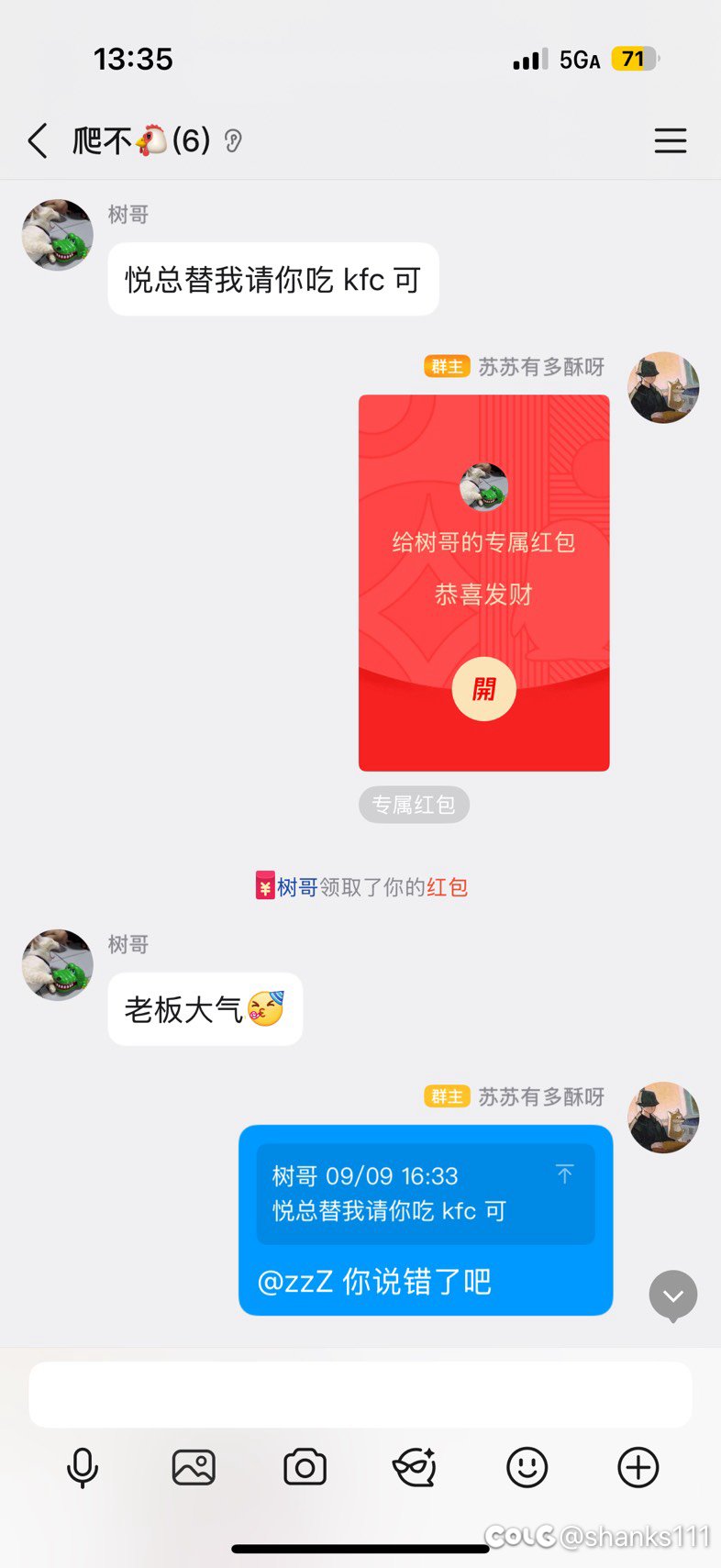Go back from the group chat

point(38,141)
